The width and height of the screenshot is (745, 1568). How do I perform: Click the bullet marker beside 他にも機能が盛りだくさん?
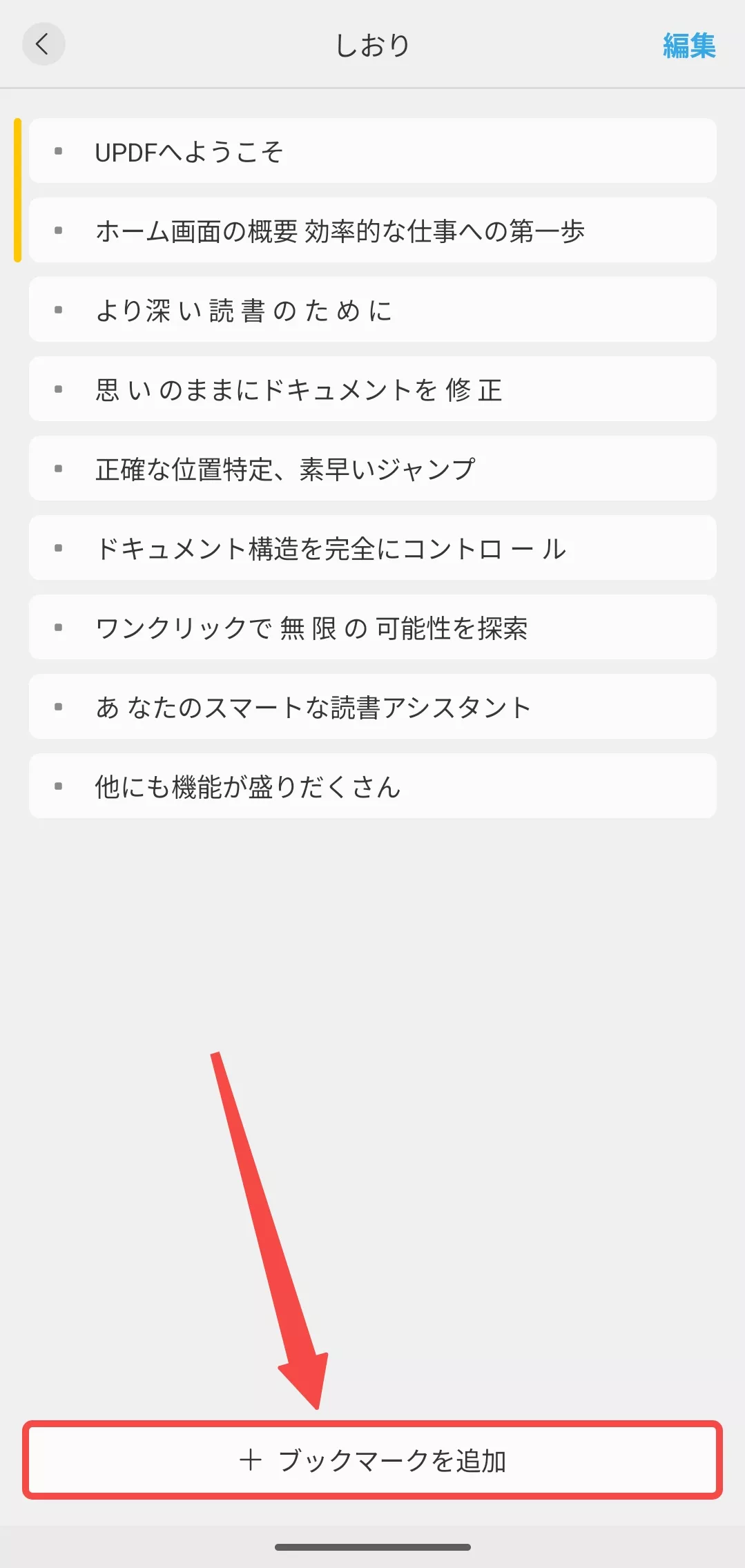pos(59,786)
